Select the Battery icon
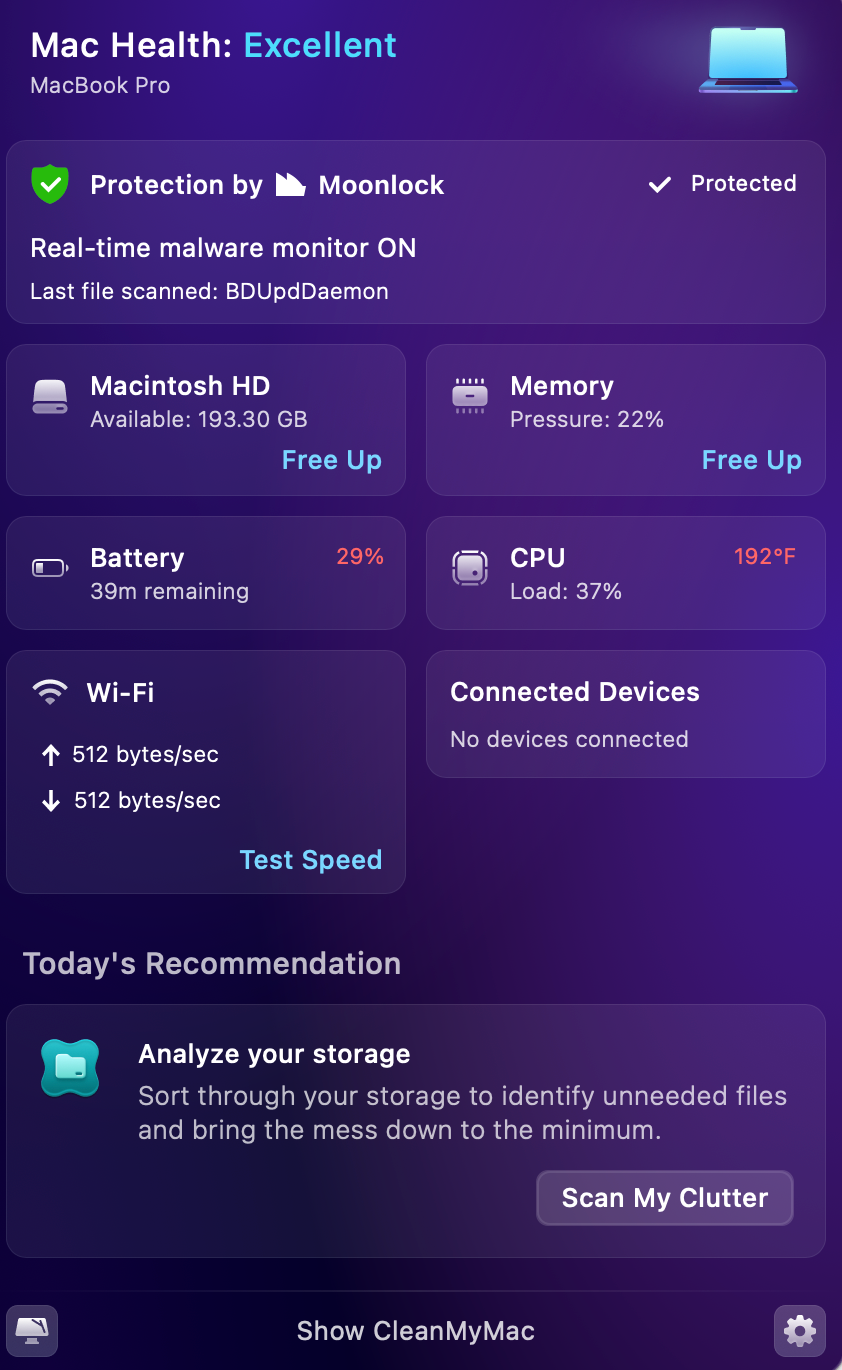The image size is (842, 1370). click(x=49, y=569)
